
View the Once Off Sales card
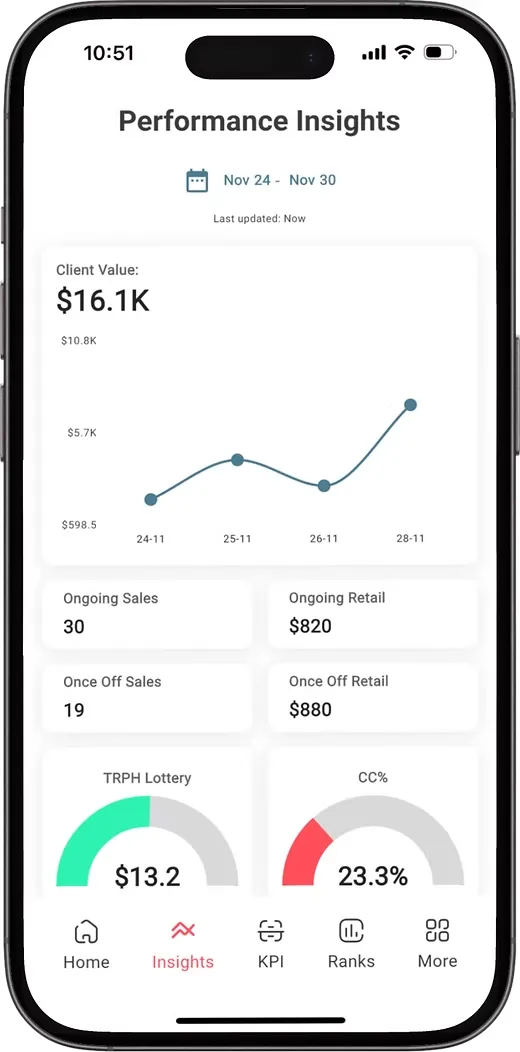click(x=147, y=698)
